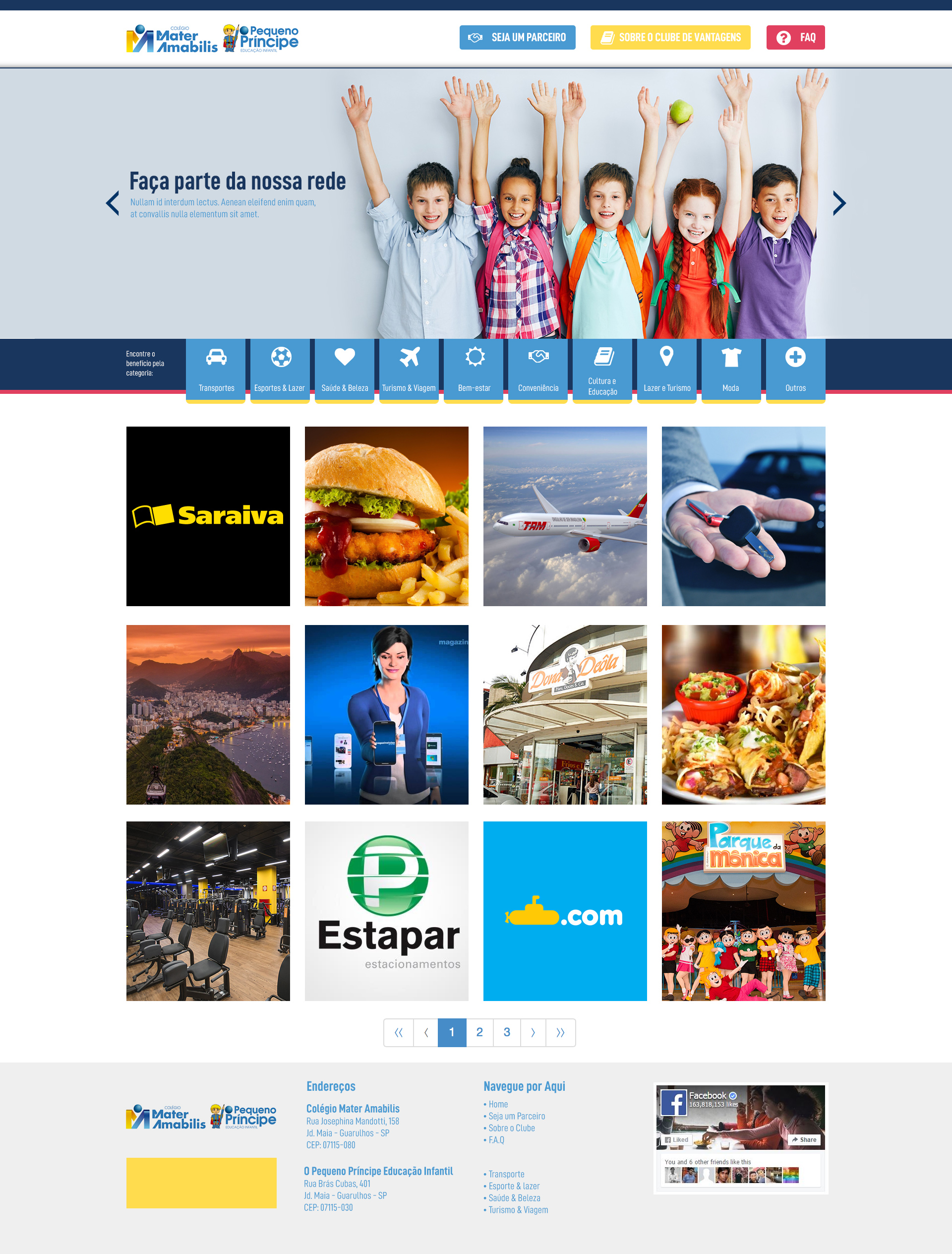Go to the next banner slide

[838, 203]
